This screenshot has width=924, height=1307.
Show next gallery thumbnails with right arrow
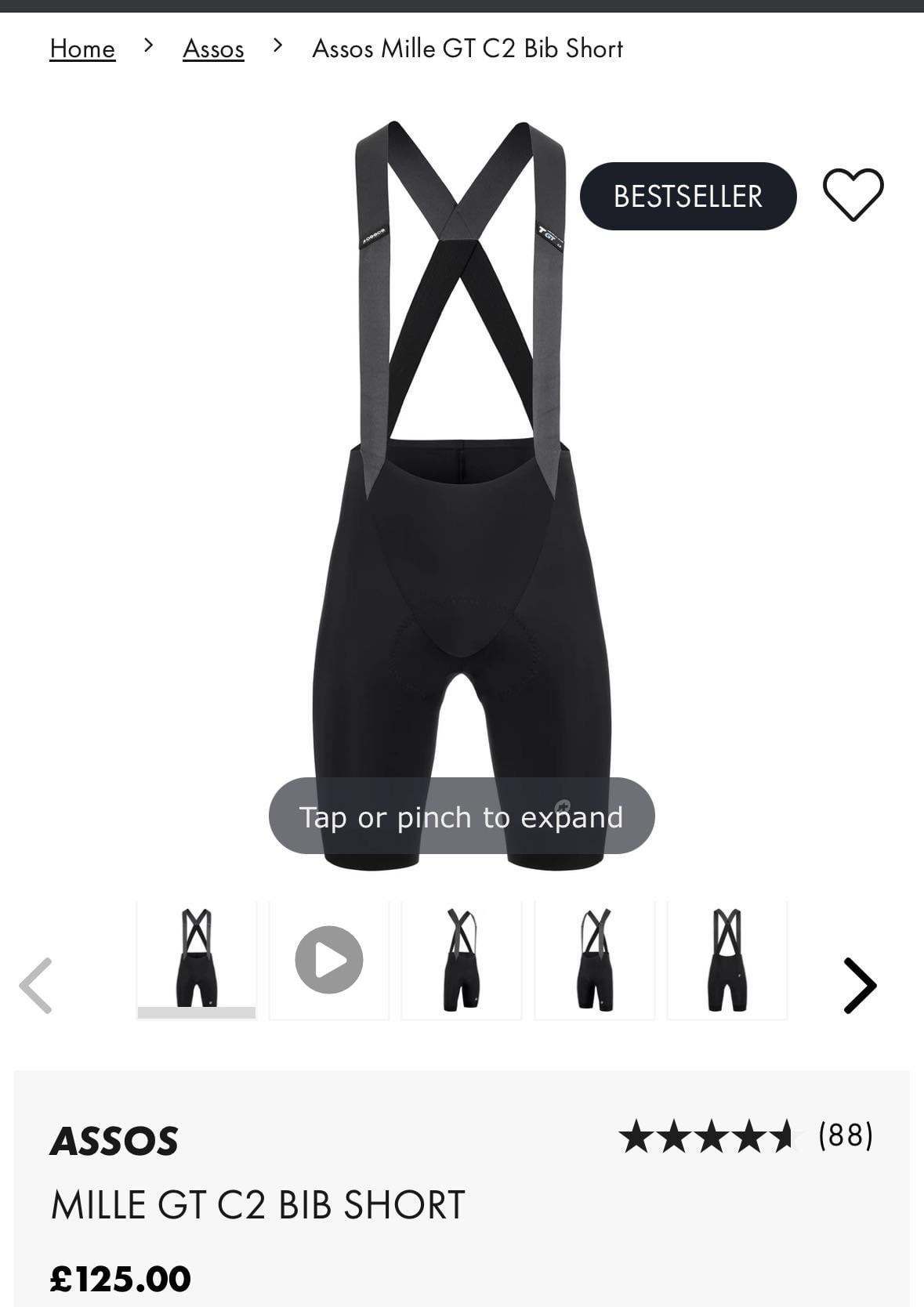[x=860, y=986]
